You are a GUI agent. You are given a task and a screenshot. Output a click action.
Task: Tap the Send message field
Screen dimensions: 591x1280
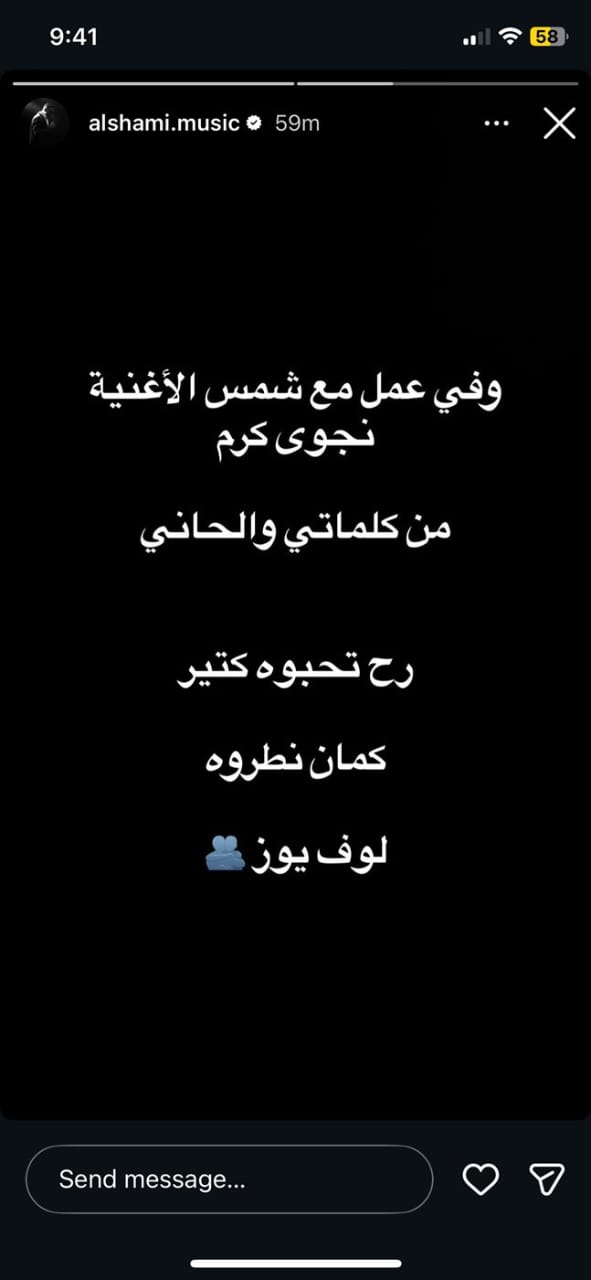(229, 1179)
